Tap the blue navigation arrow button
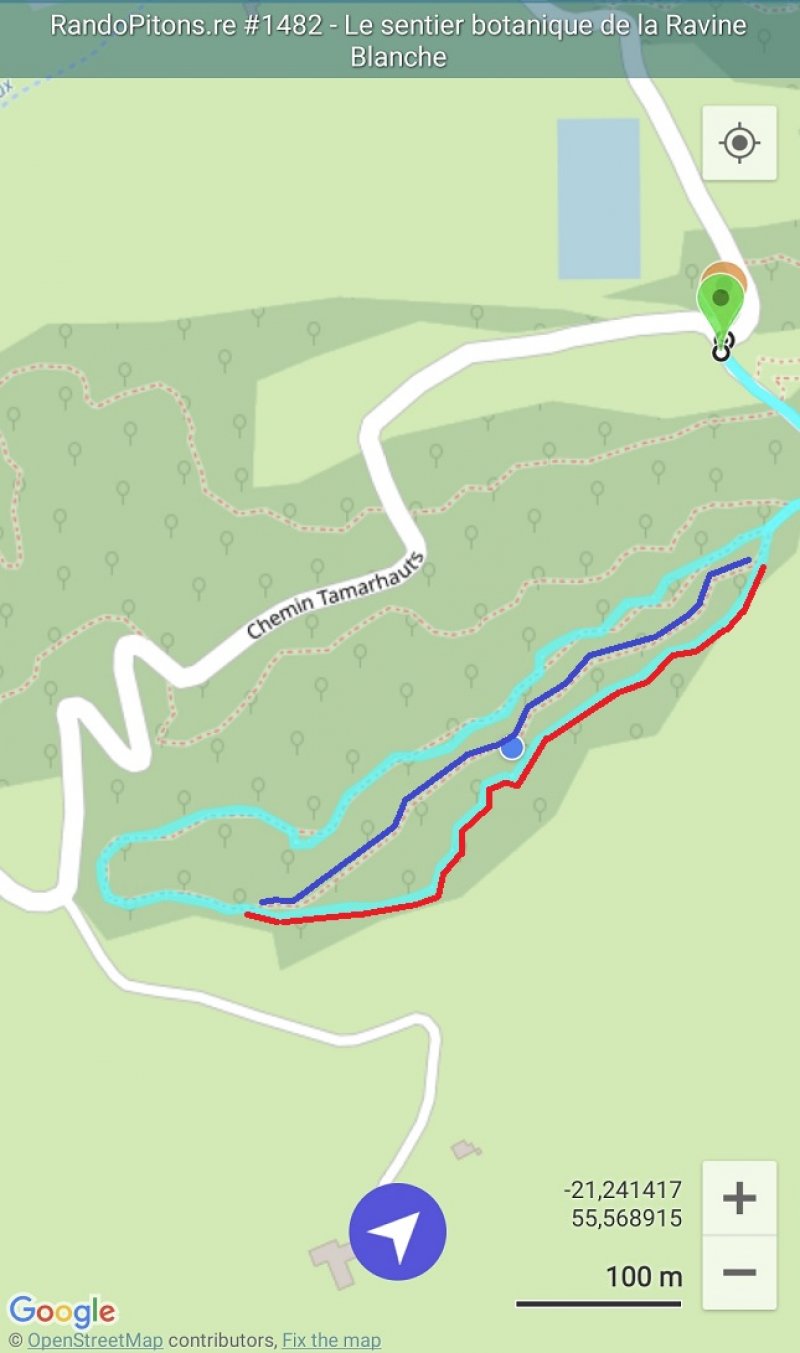The width and height of the screenshot is (800, 1353). pyautogui.click(x=398, y=1231)
